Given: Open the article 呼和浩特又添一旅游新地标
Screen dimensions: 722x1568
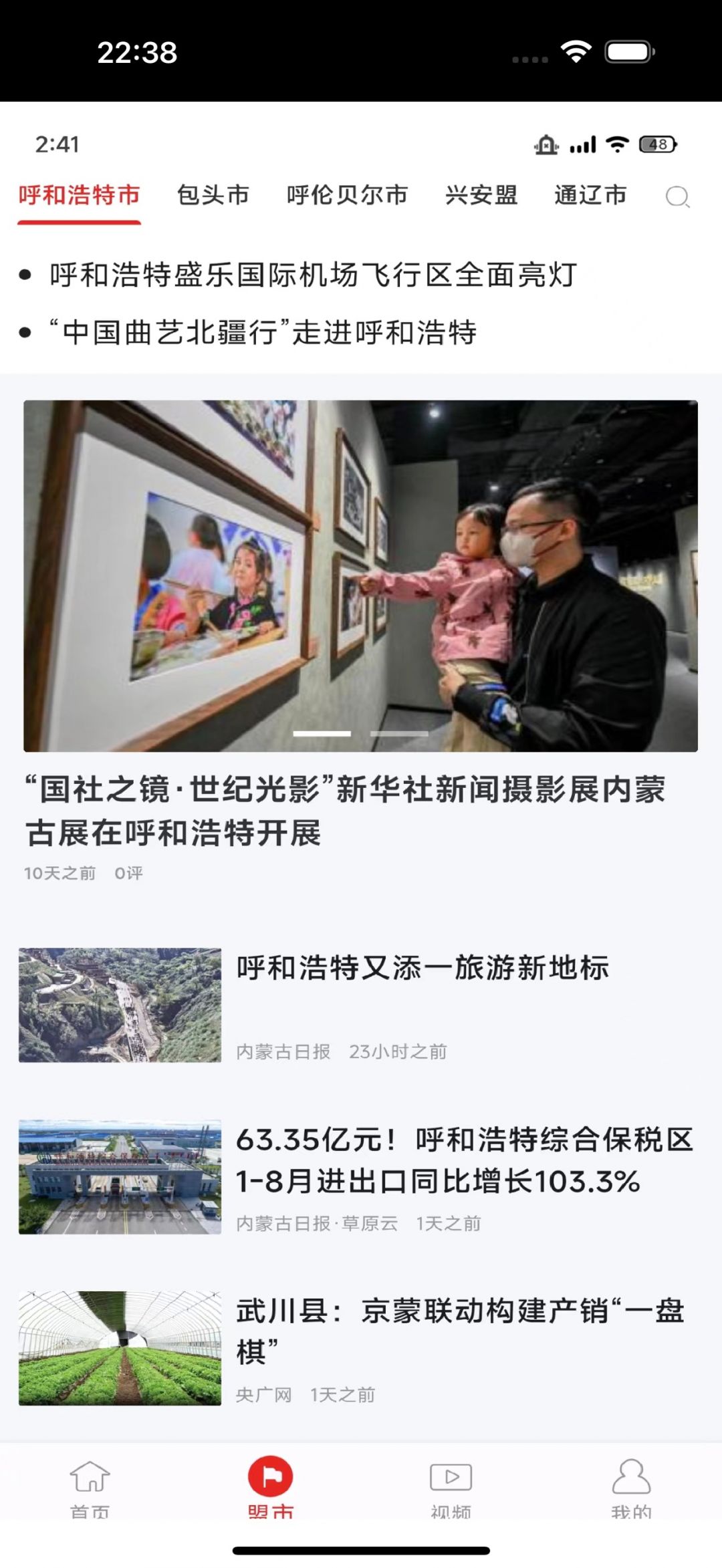Looking at the screenshot, I should coord(423,968).
